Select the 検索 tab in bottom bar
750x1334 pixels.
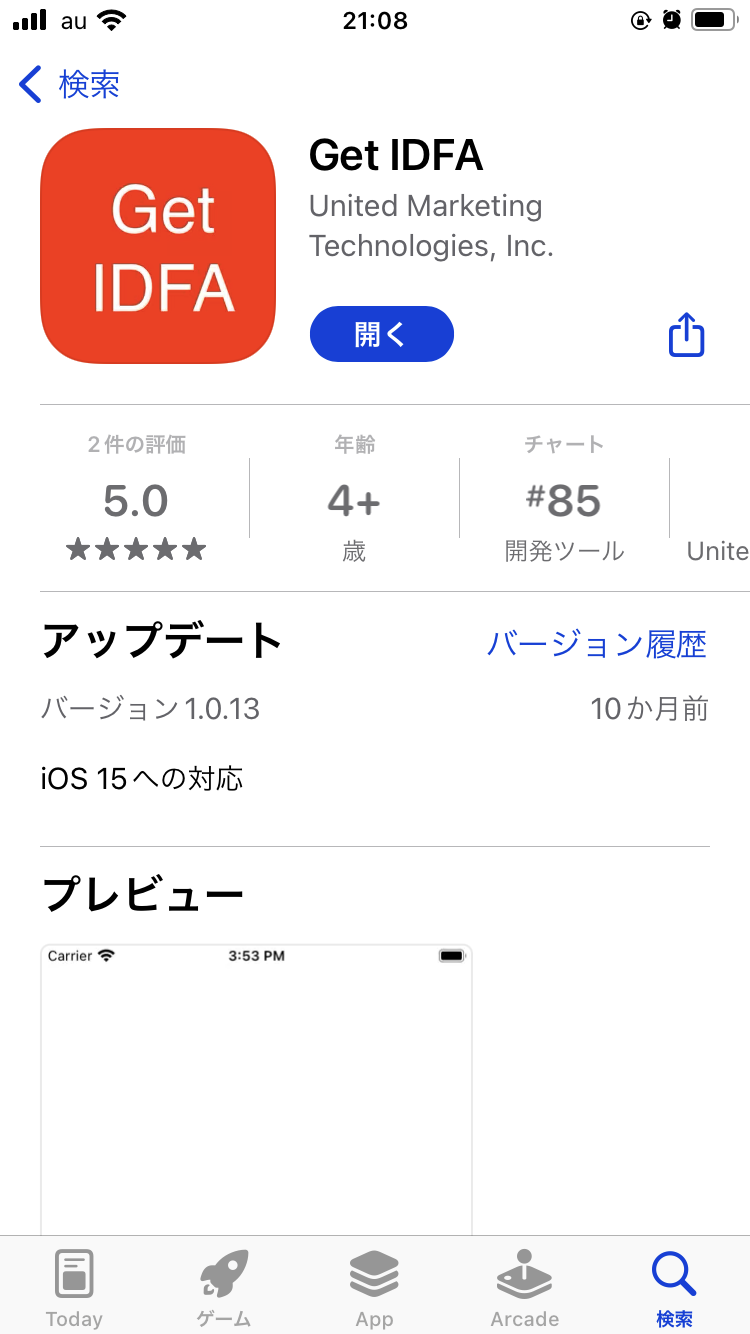pyautogui.click(x=674, y=1290)
